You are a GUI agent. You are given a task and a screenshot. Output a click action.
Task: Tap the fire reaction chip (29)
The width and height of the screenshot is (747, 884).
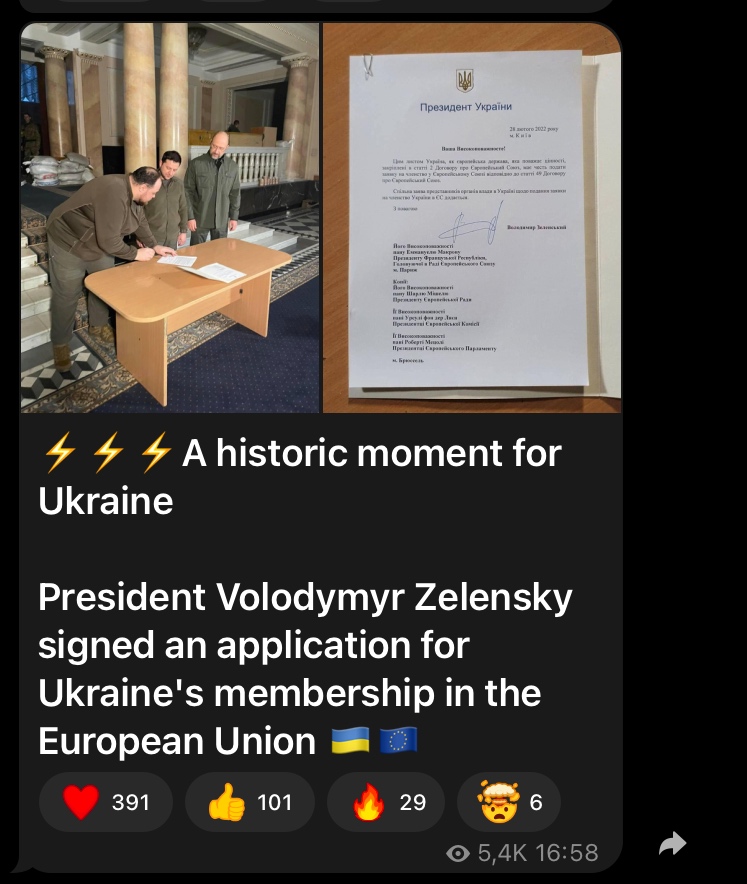tap(389, 802)
